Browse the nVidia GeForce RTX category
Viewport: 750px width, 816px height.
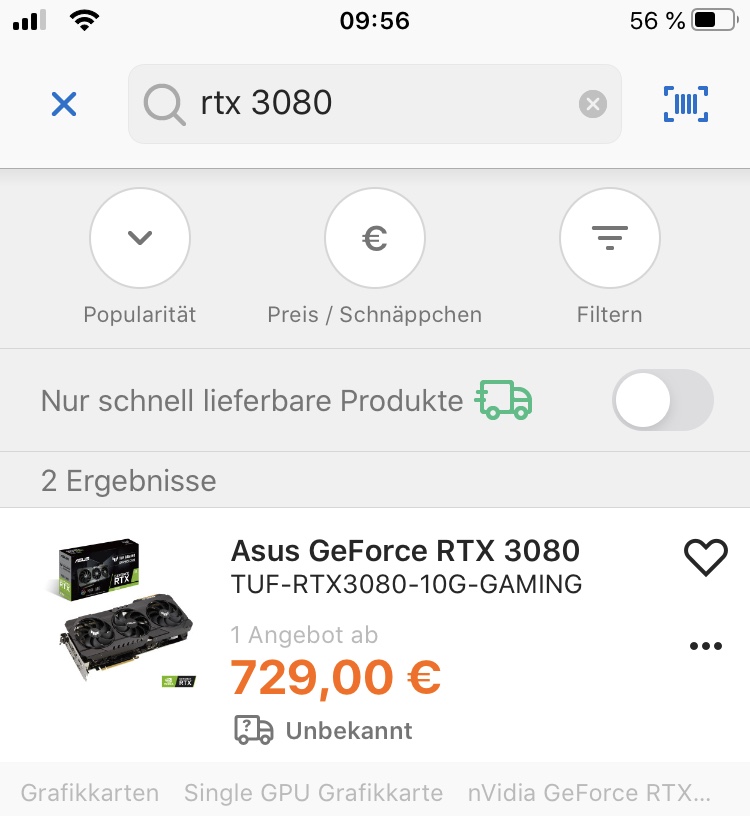(x=590, y=793)
